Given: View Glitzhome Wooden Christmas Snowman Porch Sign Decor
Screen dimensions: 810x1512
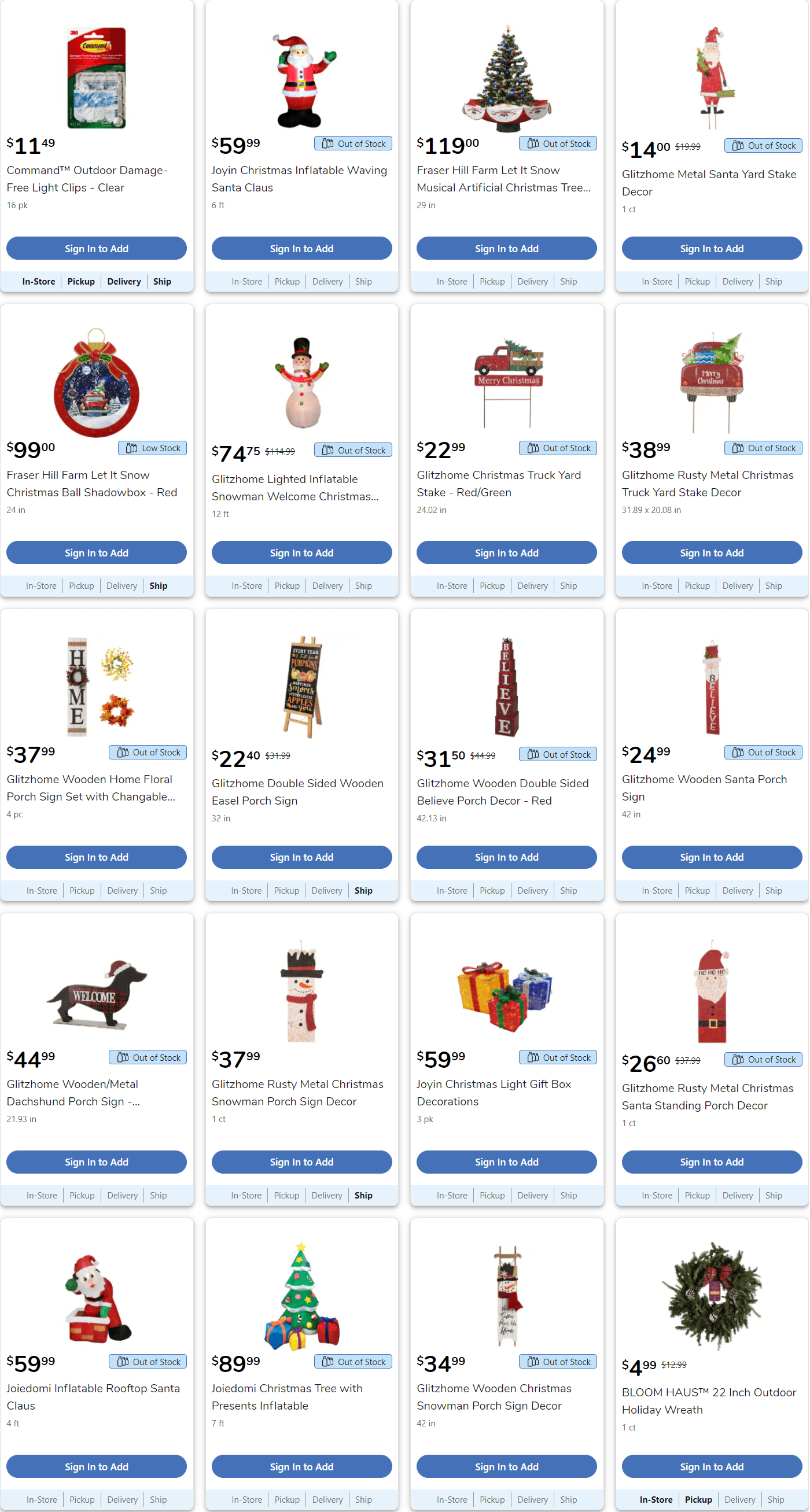Looking at the screenshot, I should point(493,1396).
